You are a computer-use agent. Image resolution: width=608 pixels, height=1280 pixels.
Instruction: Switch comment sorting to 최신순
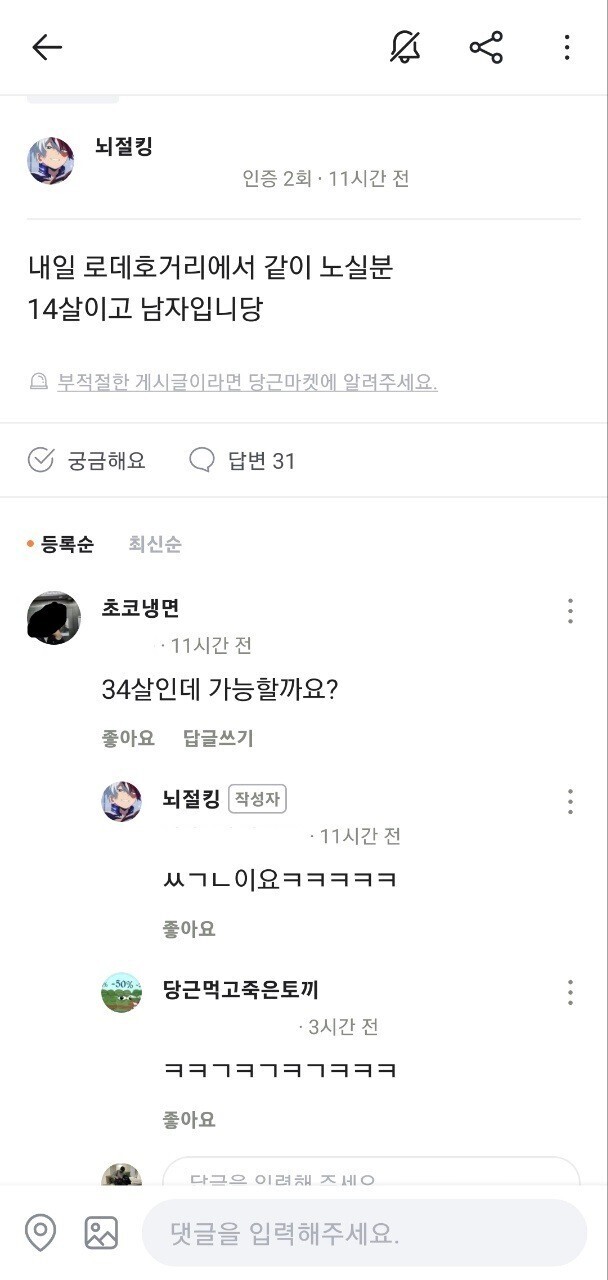155,545
